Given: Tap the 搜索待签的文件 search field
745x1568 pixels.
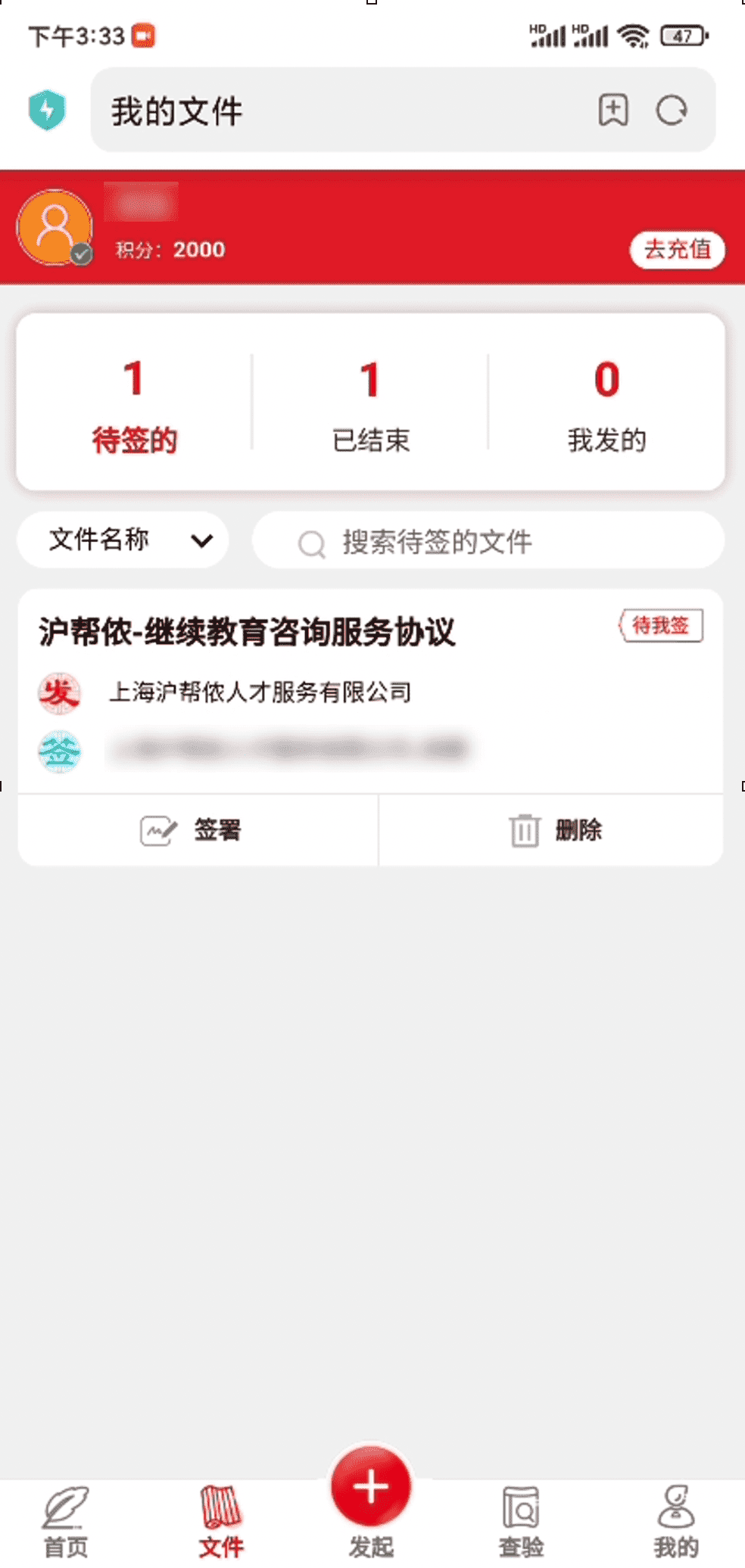Looking at the screenshot, I should click(488, 541).
